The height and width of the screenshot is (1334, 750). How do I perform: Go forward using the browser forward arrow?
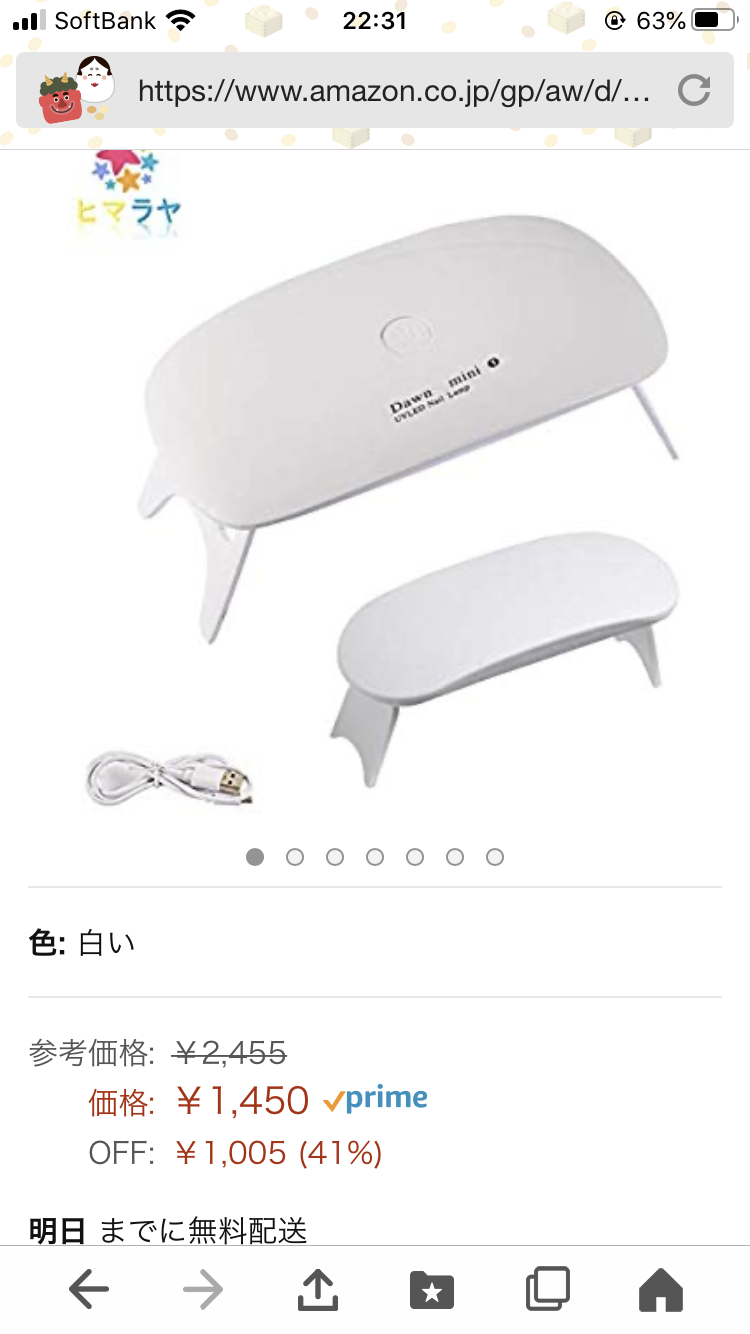203,1290
